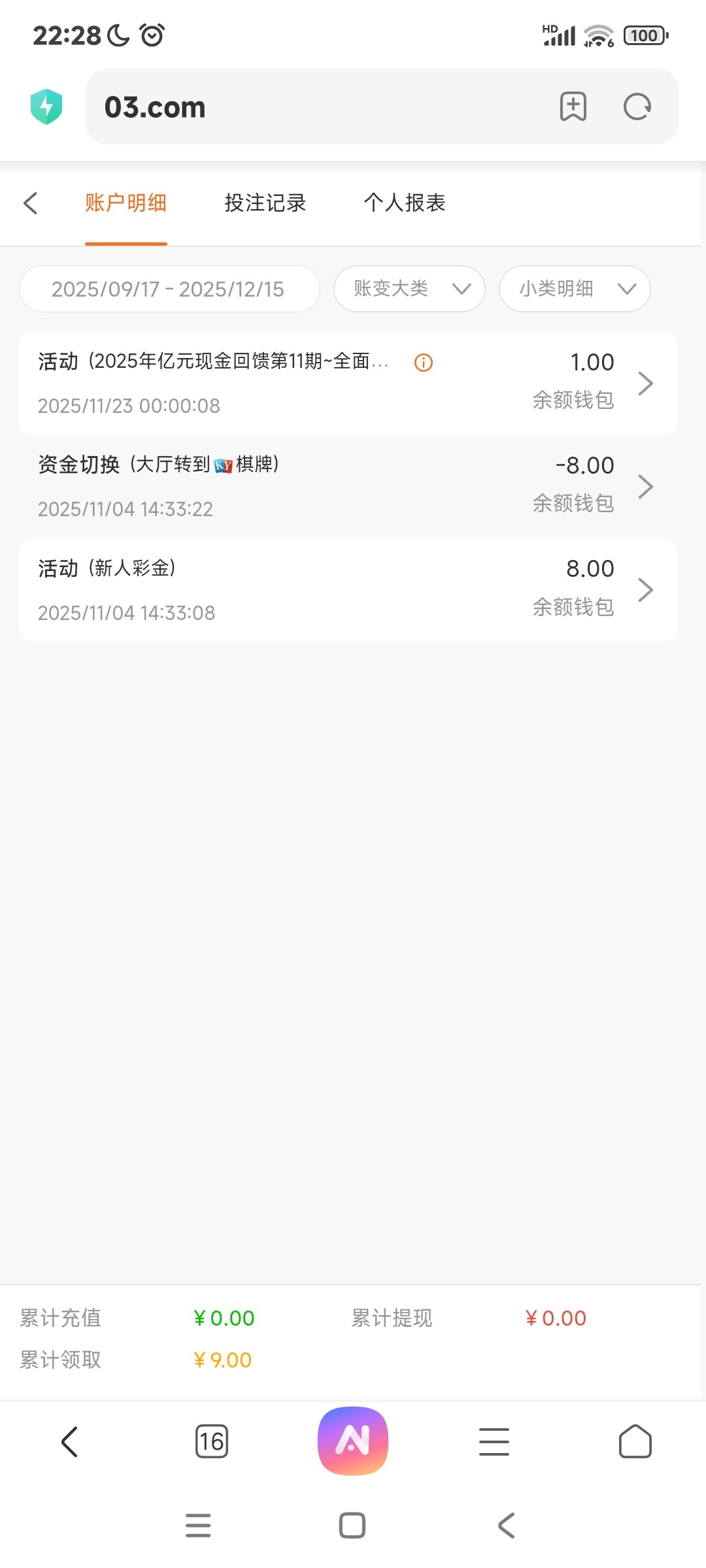Tap the back arrow beside 账户明细
Image resolution: width=706 pixels, height=1568 pixels.
31,203
